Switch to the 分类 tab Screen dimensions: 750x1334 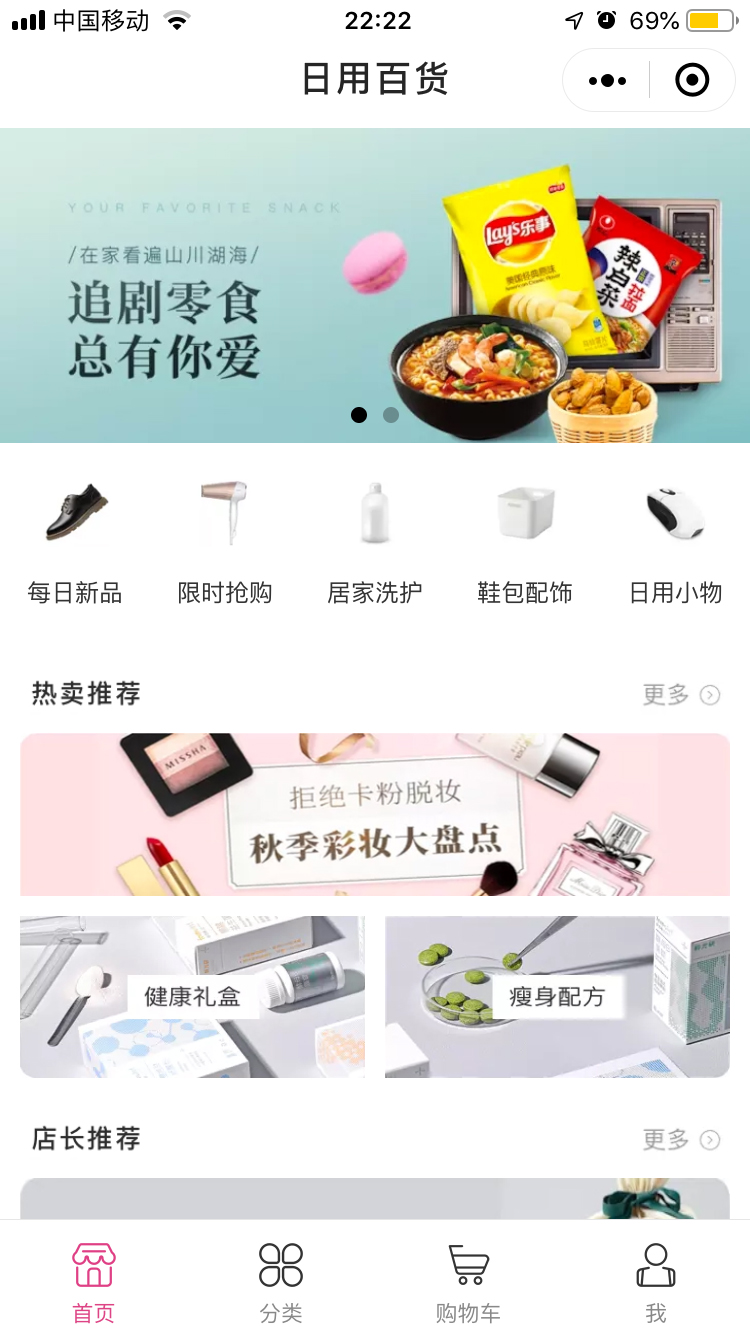tap(281, 1282)
